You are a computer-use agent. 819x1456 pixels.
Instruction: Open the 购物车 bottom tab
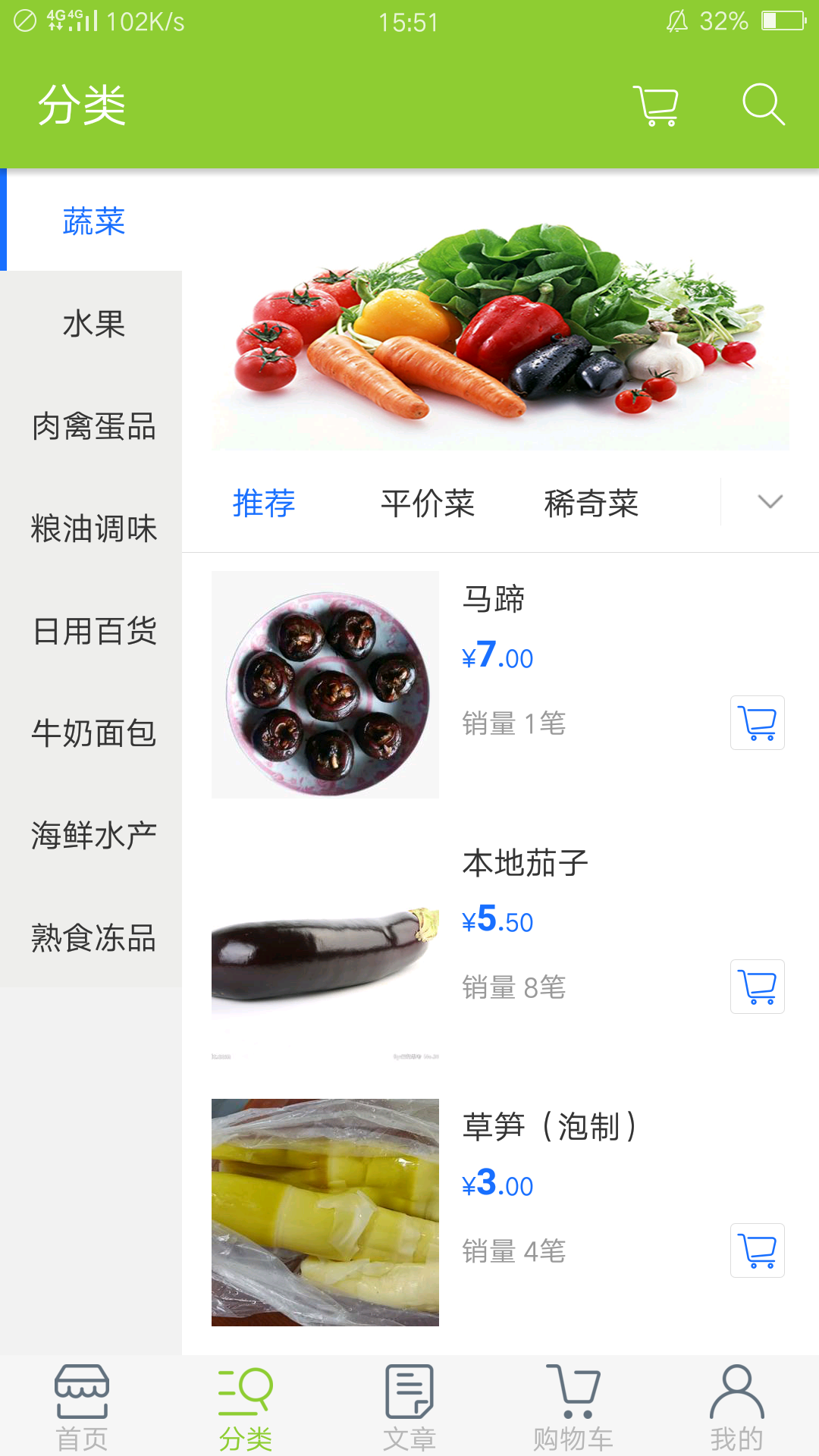(573, 1407)
